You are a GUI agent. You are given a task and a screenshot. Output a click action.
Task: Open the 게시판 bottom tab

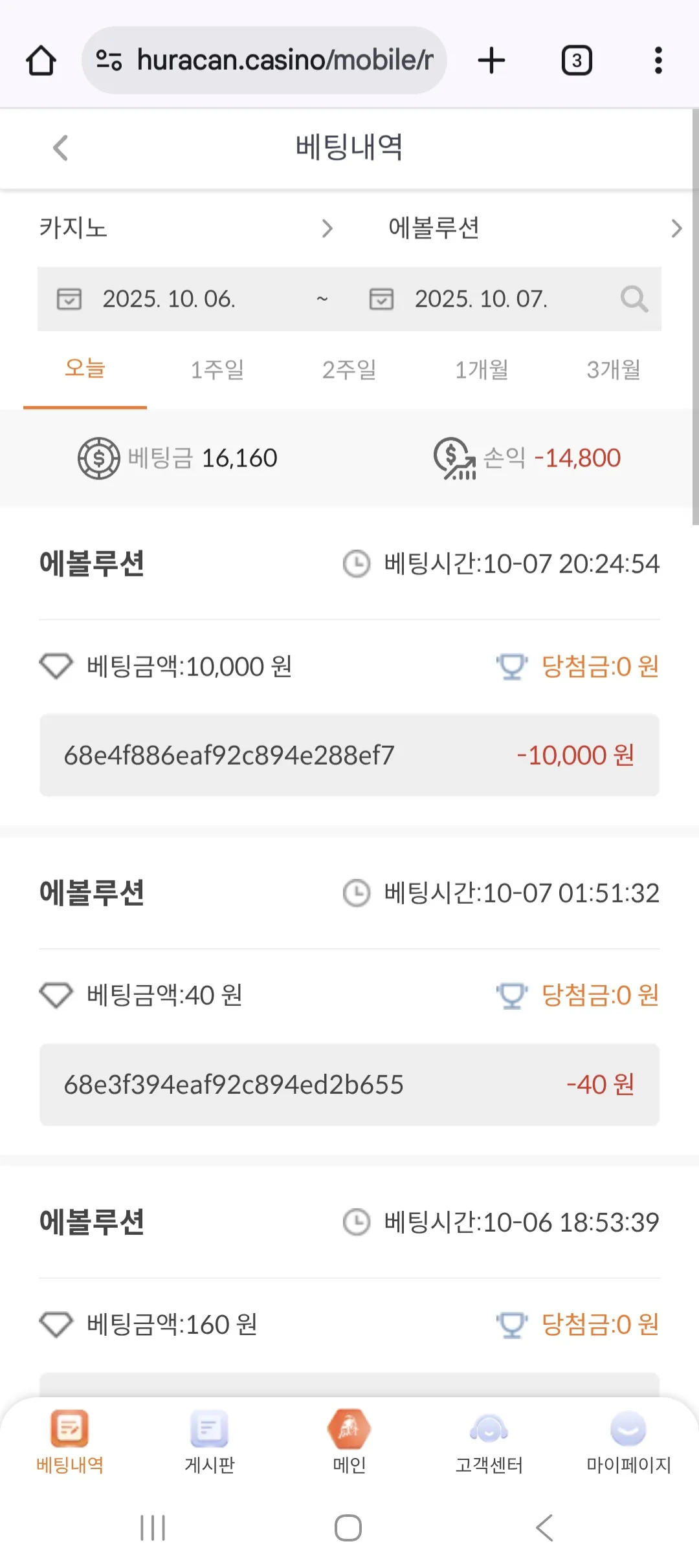(x=210, y=1442)
